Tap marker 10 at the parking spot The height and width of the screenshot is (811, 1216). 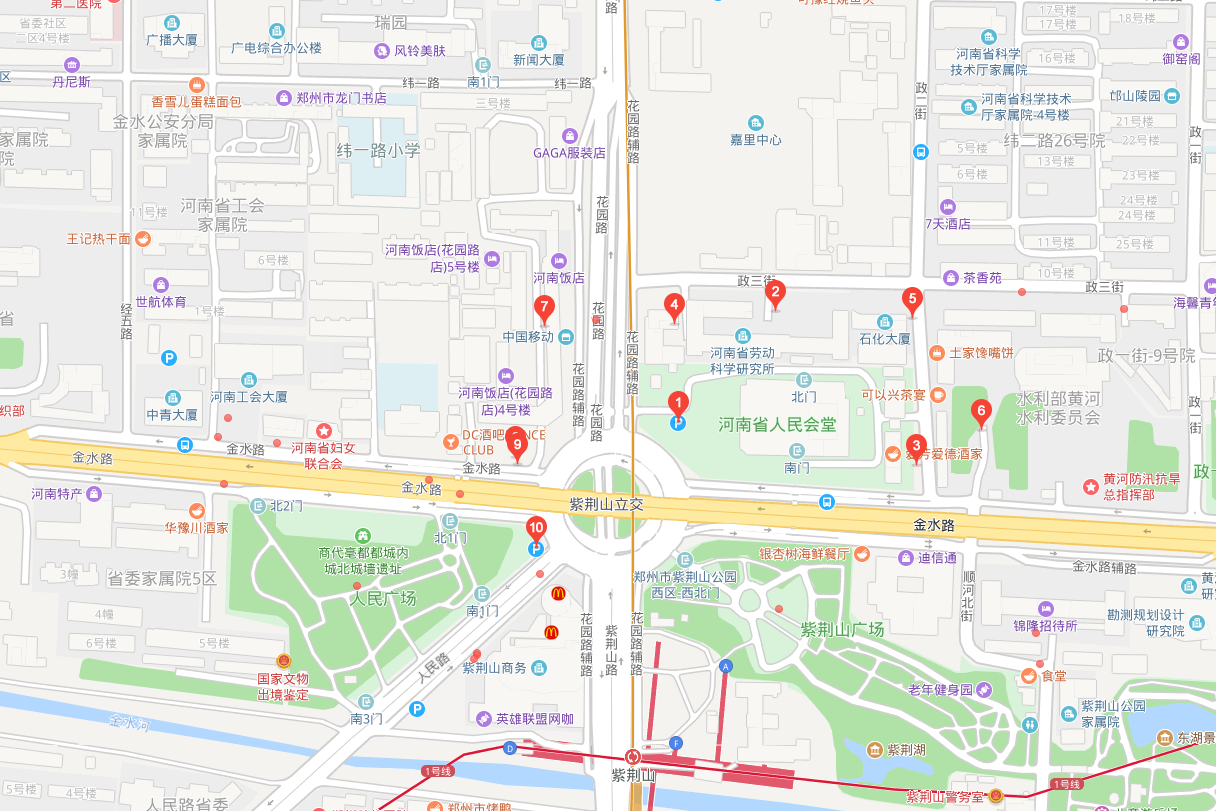click(x=536, y=528)
